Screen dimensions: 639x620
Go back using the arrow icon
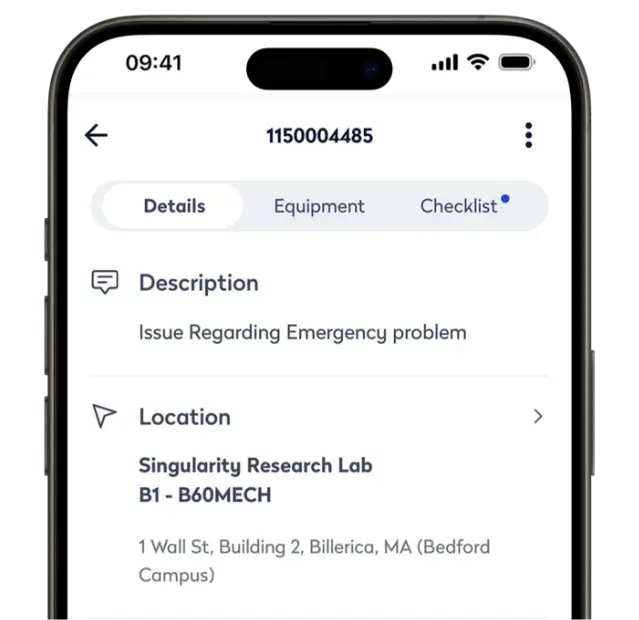(x=96, y=135)
